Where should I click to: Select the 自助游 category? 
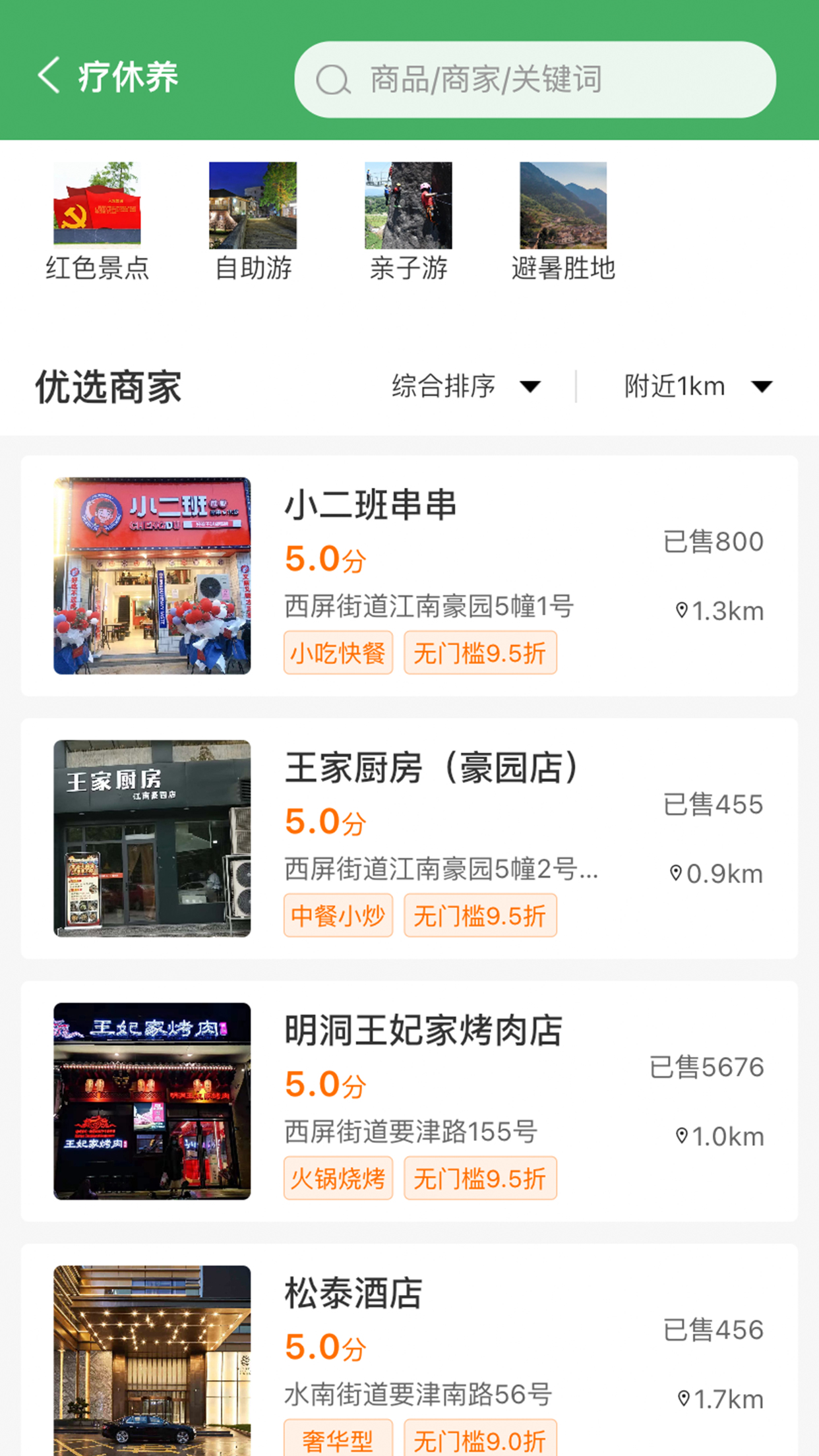click(x=253, y=222)
